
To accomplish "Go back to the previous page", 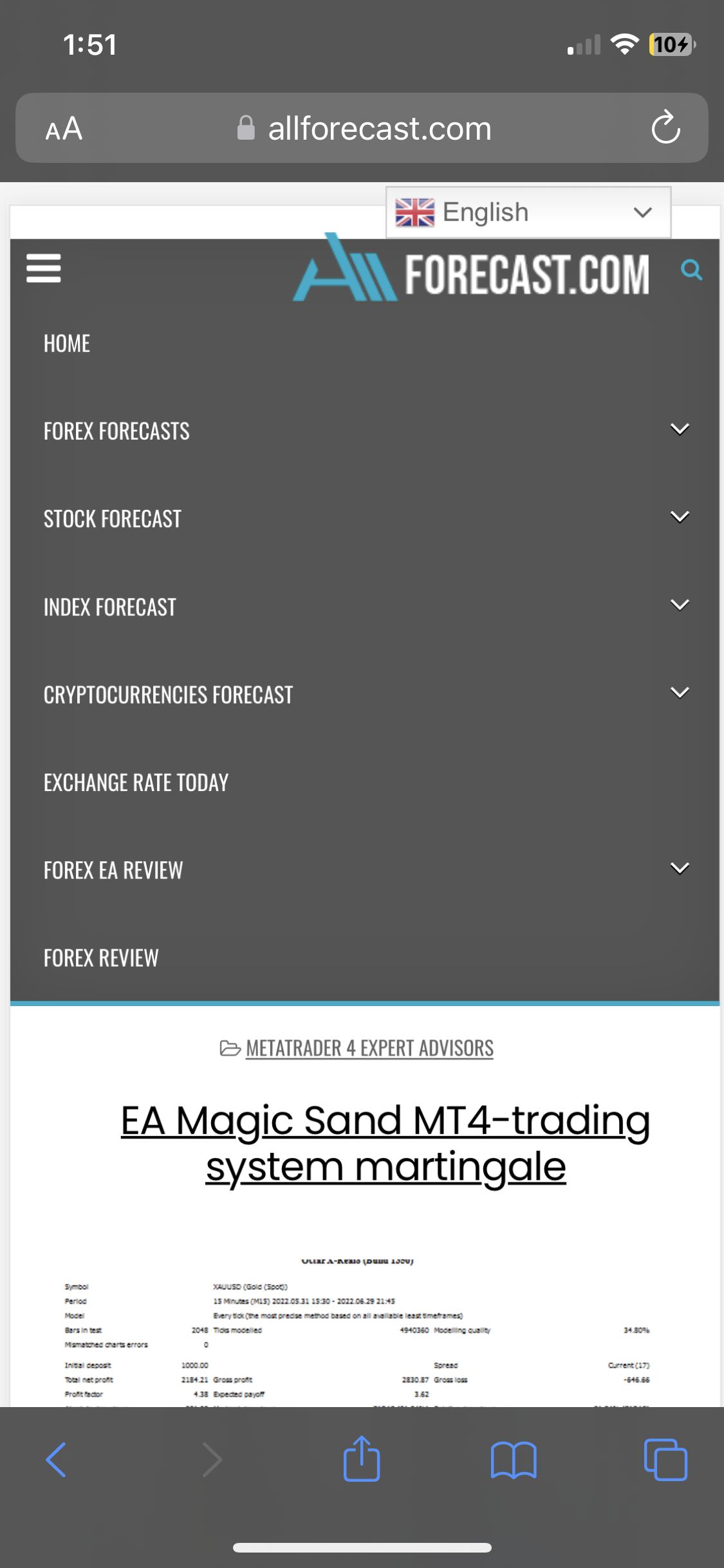I will click(x=56, y=1460).
